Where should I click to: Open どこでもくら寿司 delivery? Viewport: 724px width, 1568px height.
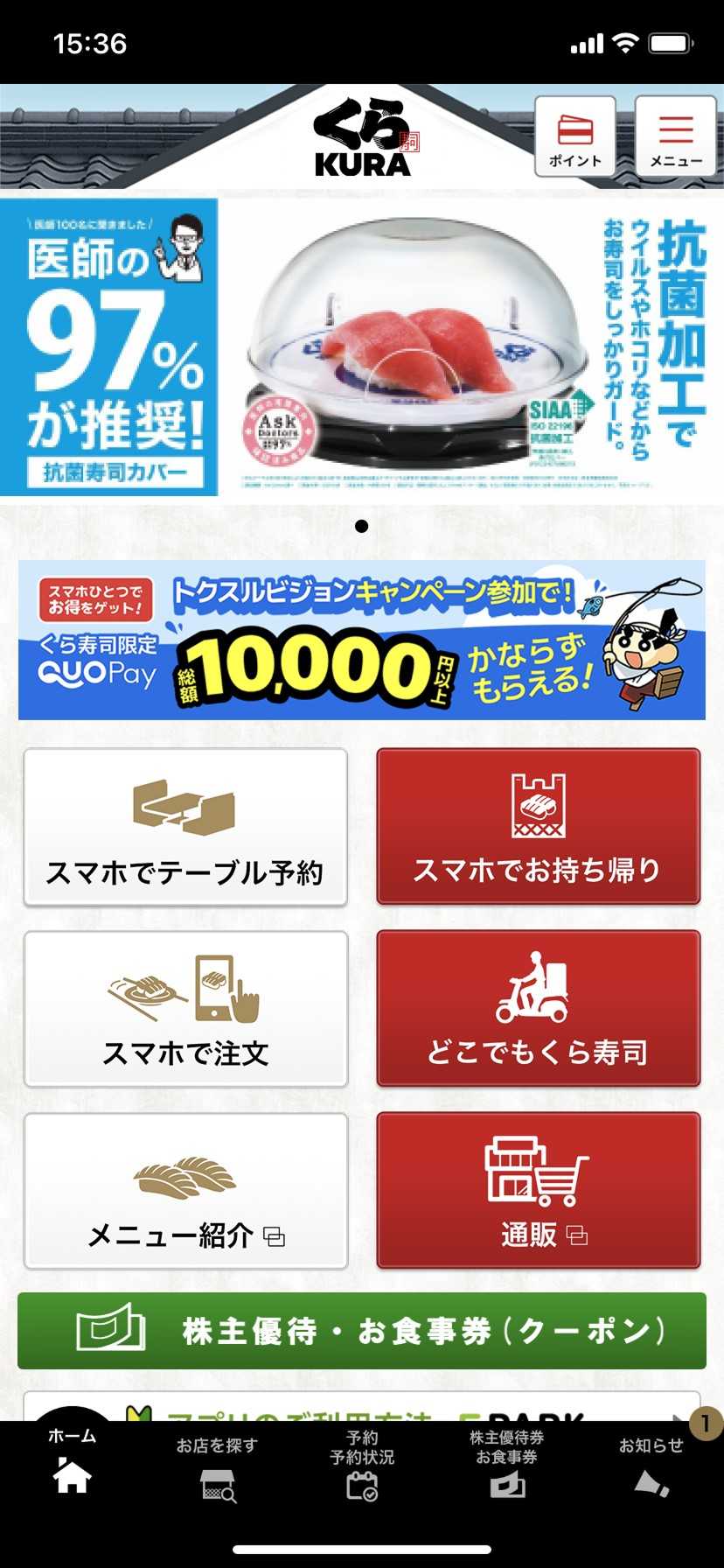click(x=538, y=1009)
